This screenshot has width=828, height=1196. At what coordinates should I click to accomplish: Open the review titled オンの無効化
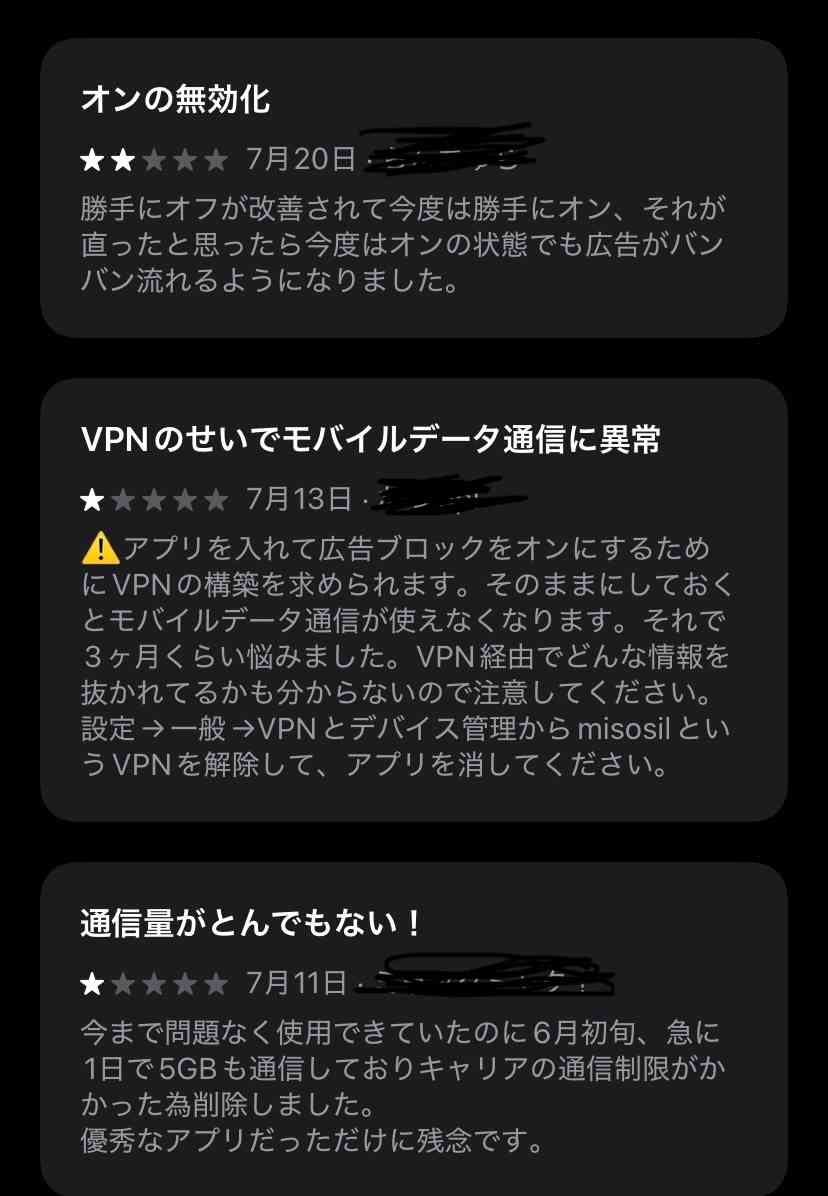[413, 188]
